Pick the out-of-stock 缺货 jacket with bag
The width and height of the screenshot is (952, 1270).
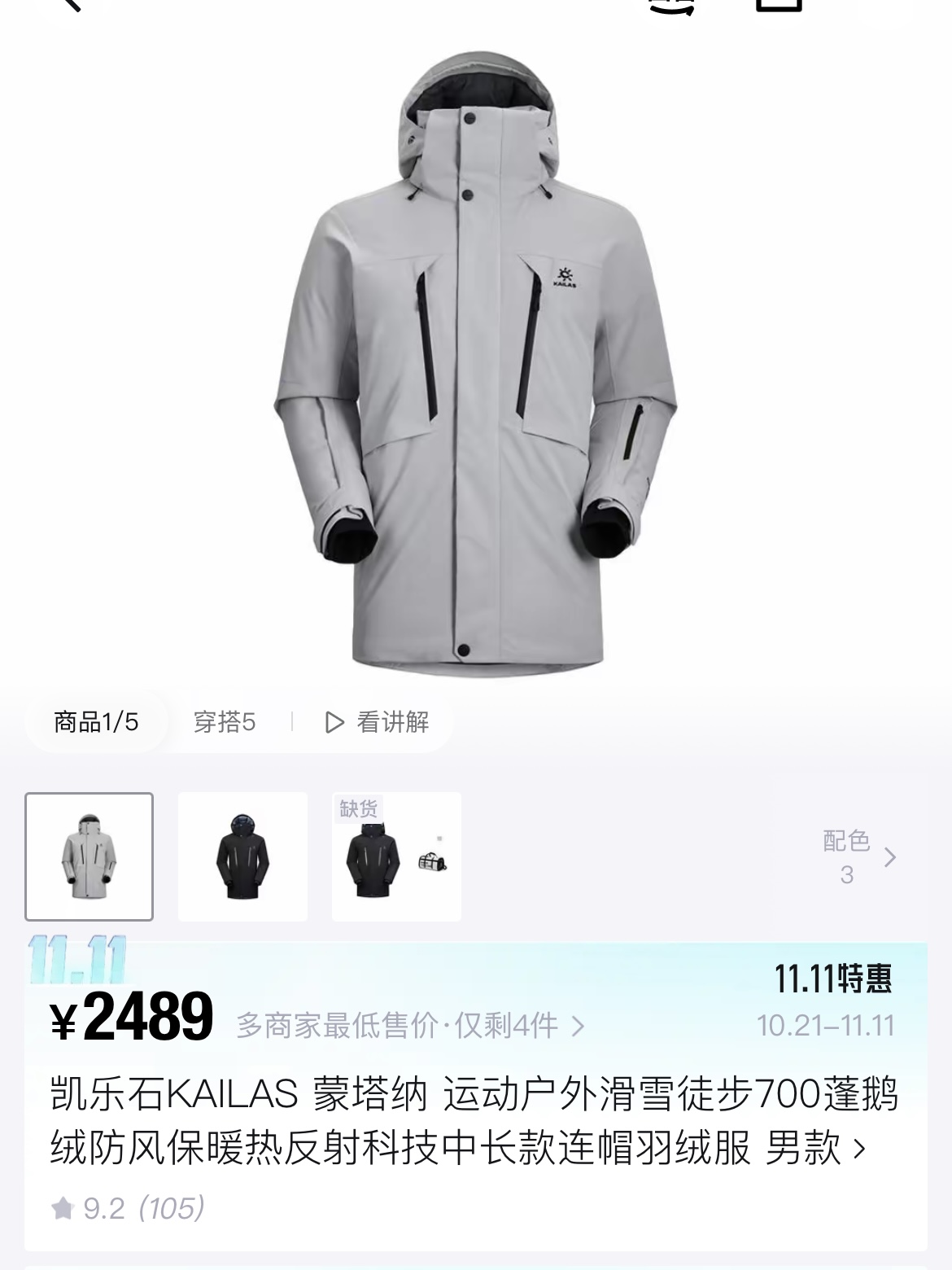[396, 856]
